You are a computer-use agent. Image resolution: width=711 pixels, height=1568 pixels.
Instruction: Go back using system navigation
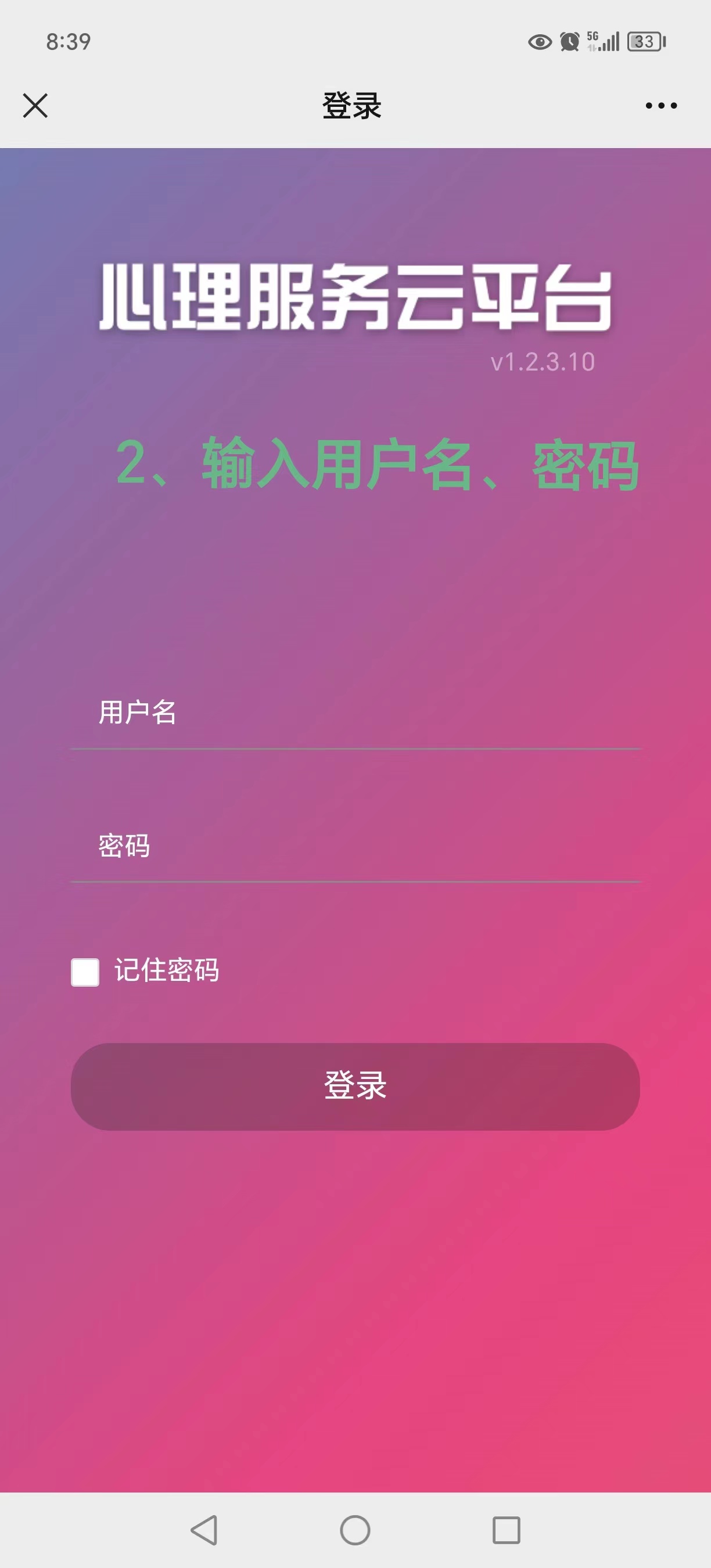(x=204, y=1530)
